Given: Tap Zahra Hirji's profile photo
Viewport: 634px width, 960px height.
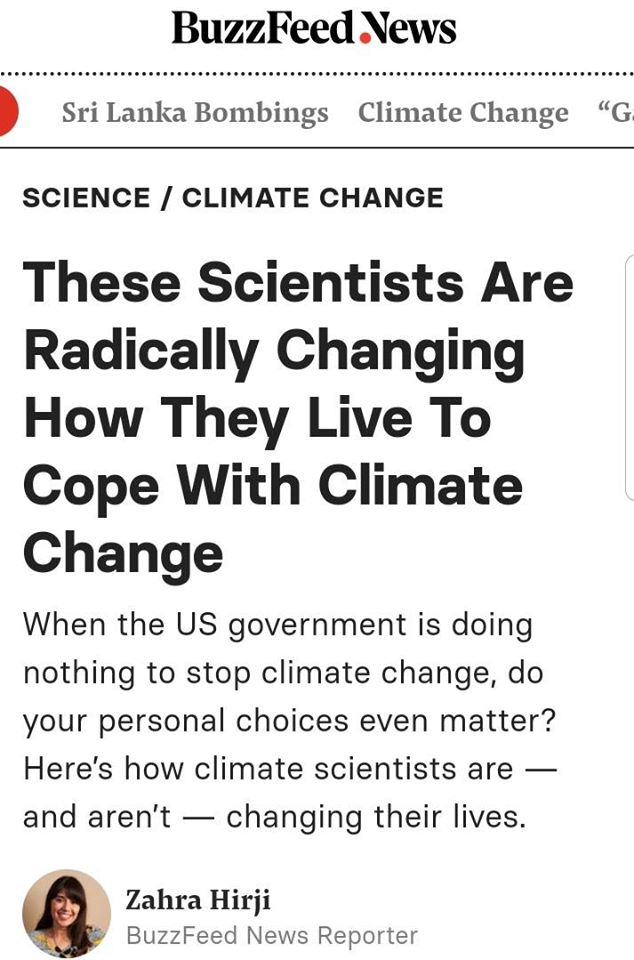Looking at the screenshot, I should click(x=66, y=913).
